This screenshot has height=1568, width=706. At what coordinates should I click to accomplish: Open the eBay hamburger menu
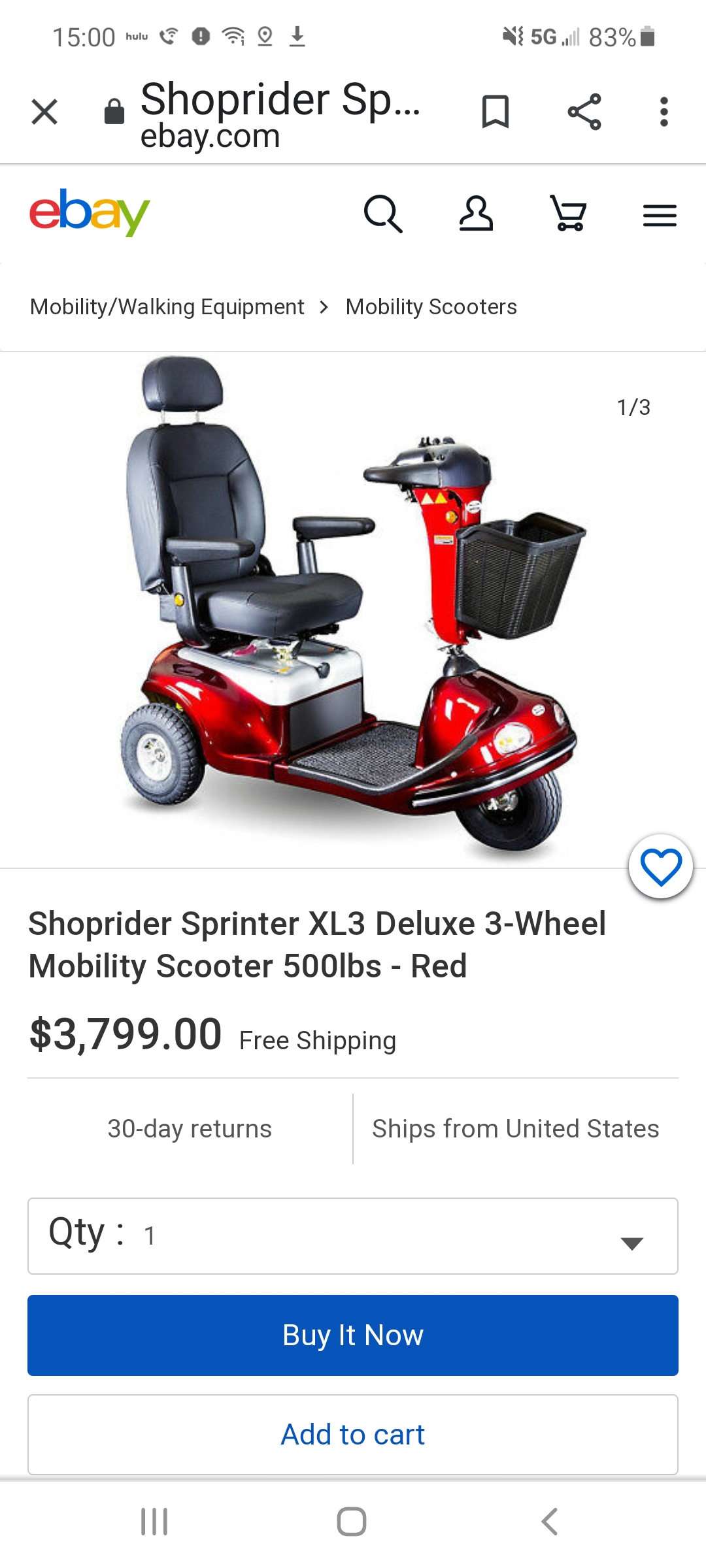pos(659,215)
